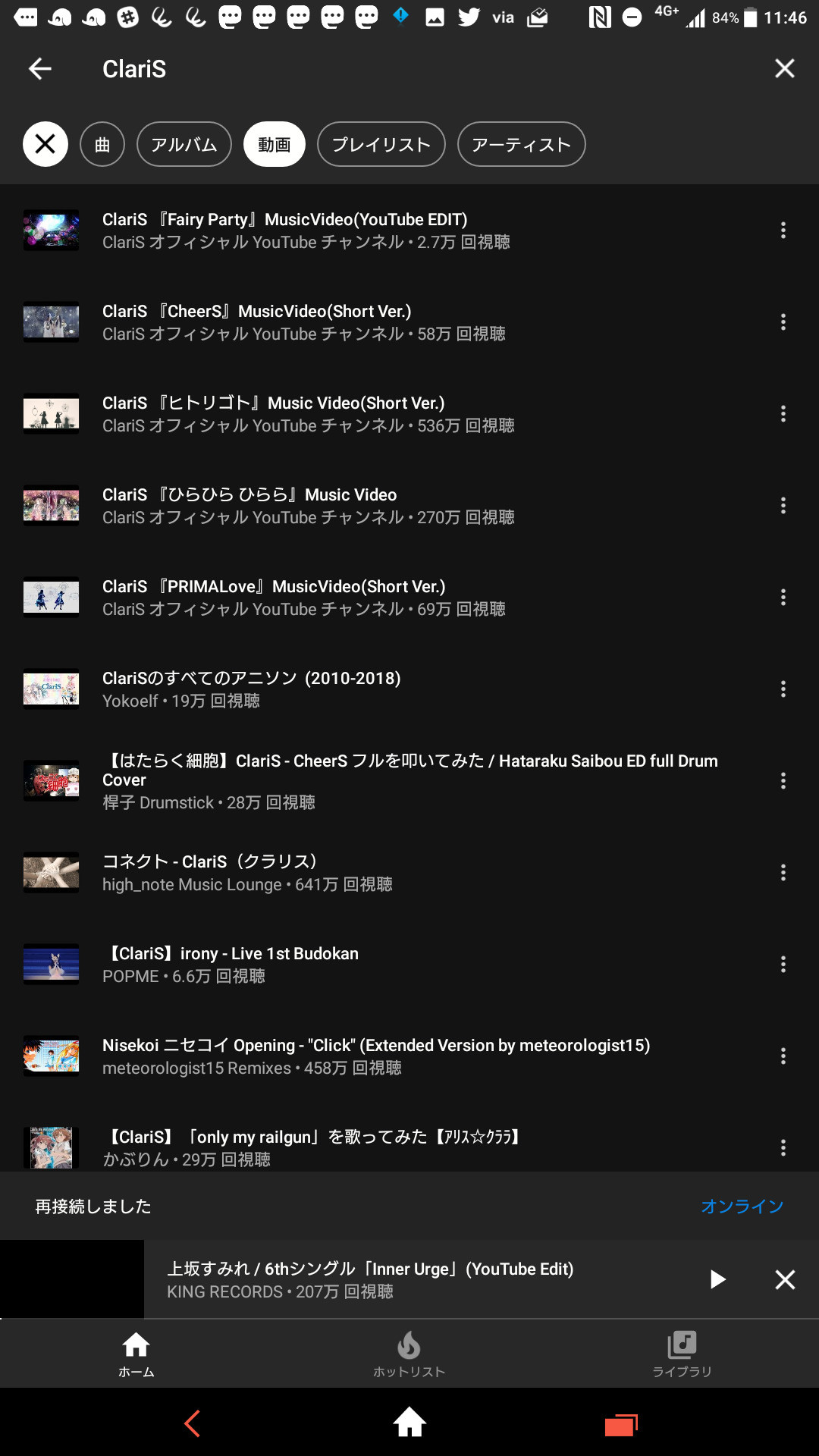Open irony - Live 1st Budokan video
819x1456 pixels.
(x=409, y=965)
